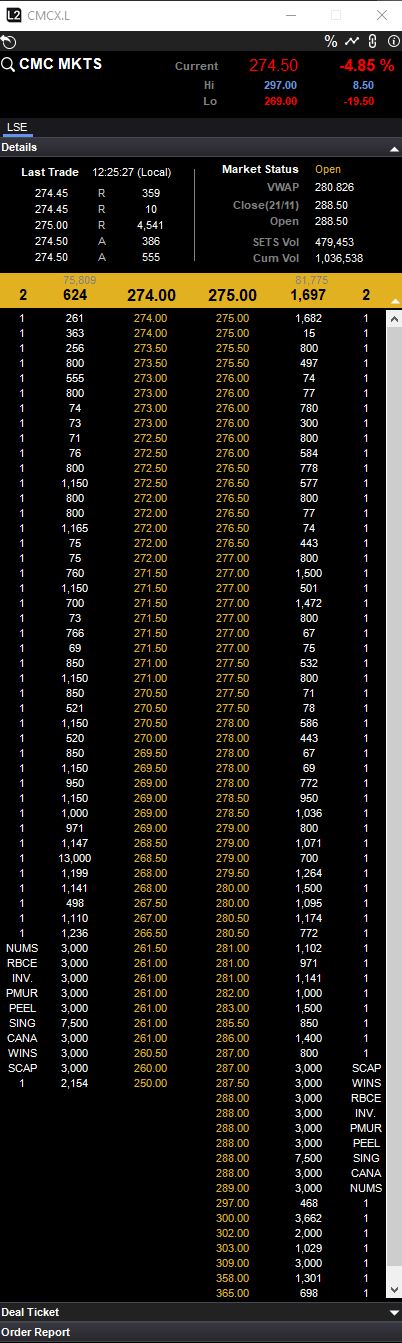
Task: Close the CMCX.L window
Action: [381, 15]
